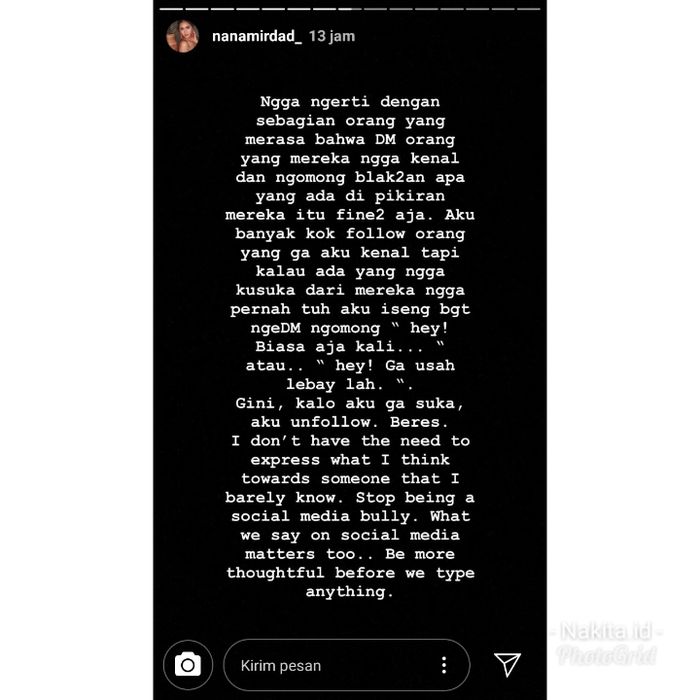The width and height of the screenshot is (700, 700).
Task: Open nanamirdad_ profile picture
Action: point(182,36)
